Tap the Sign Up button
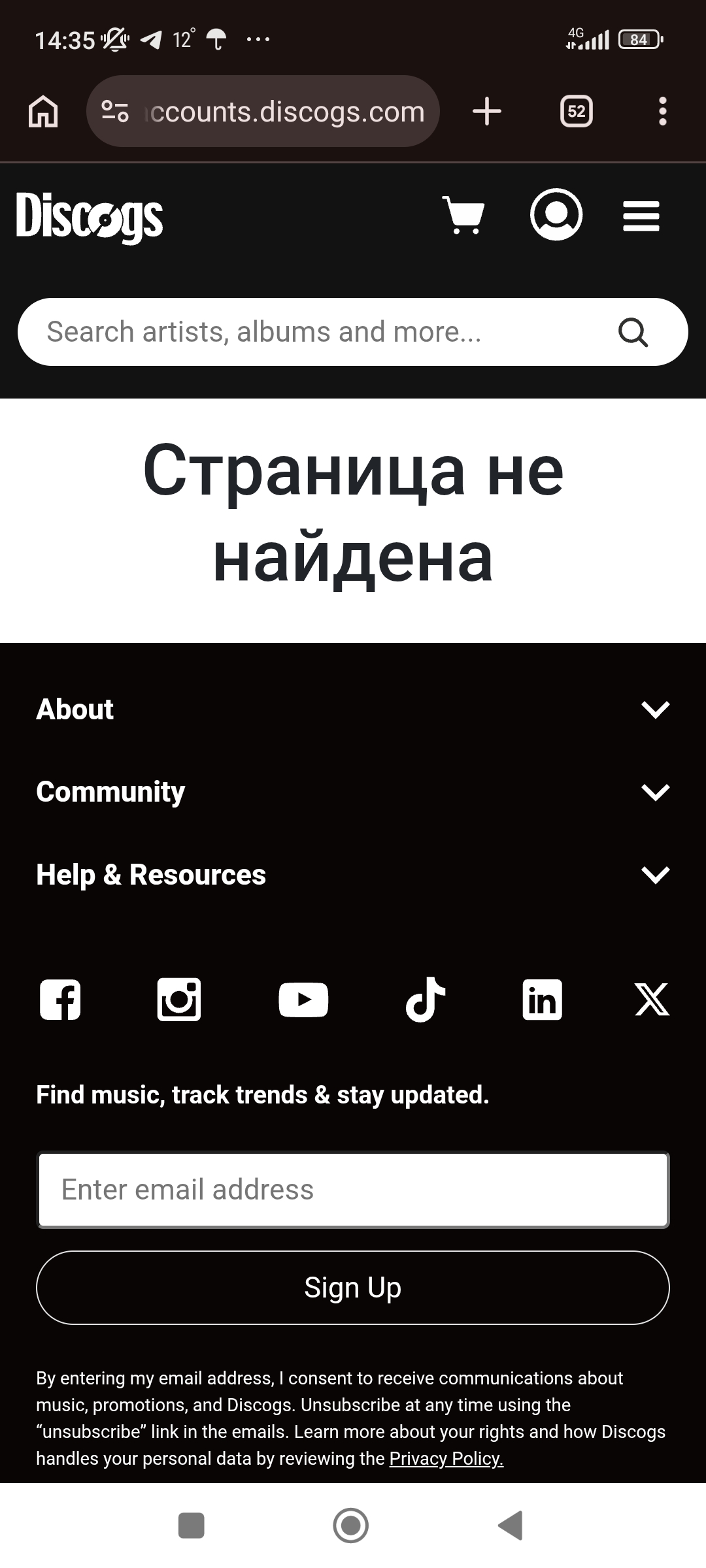The width and height of the screenshot is (706, 1568). click(353, 1288)
